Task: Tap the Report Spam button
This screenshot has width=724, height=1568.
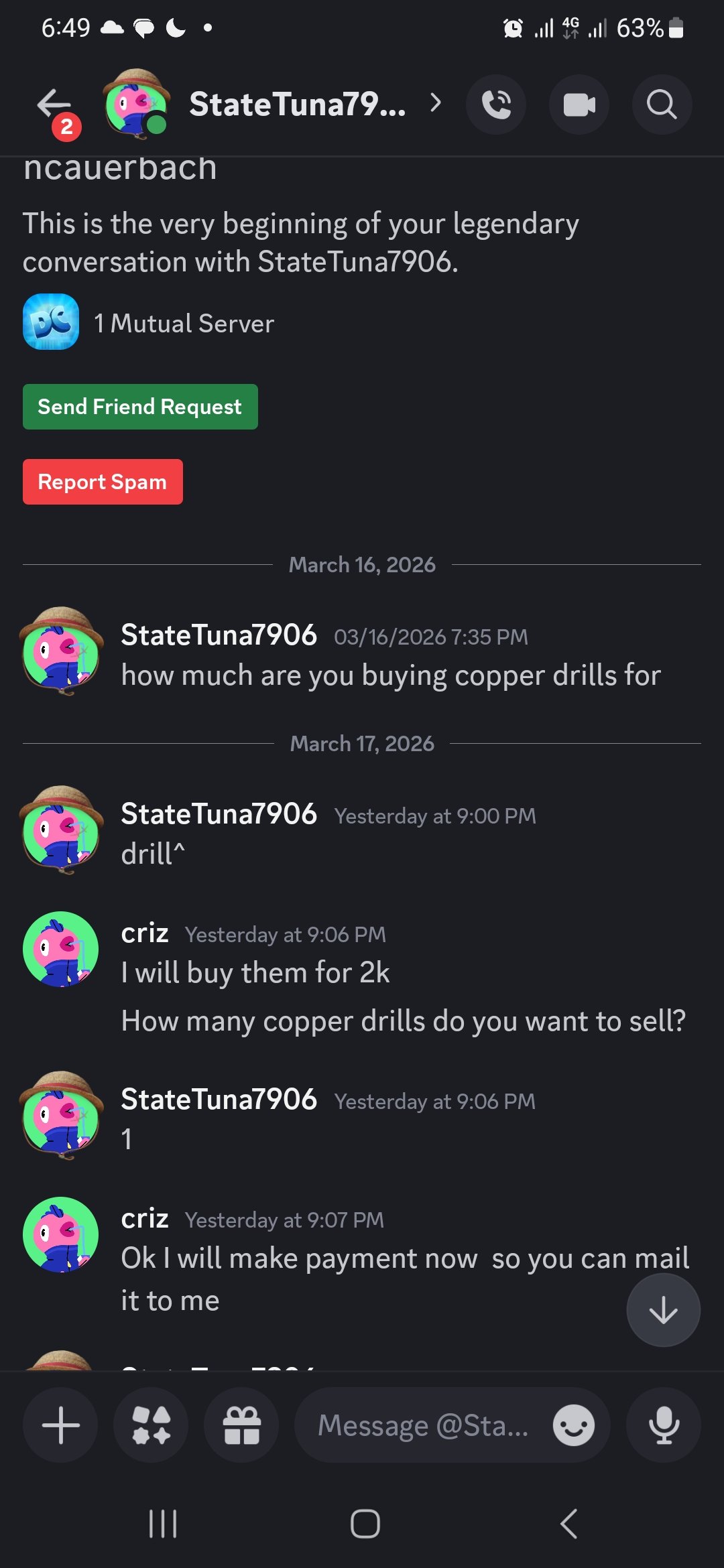Action: pos(103,482)
